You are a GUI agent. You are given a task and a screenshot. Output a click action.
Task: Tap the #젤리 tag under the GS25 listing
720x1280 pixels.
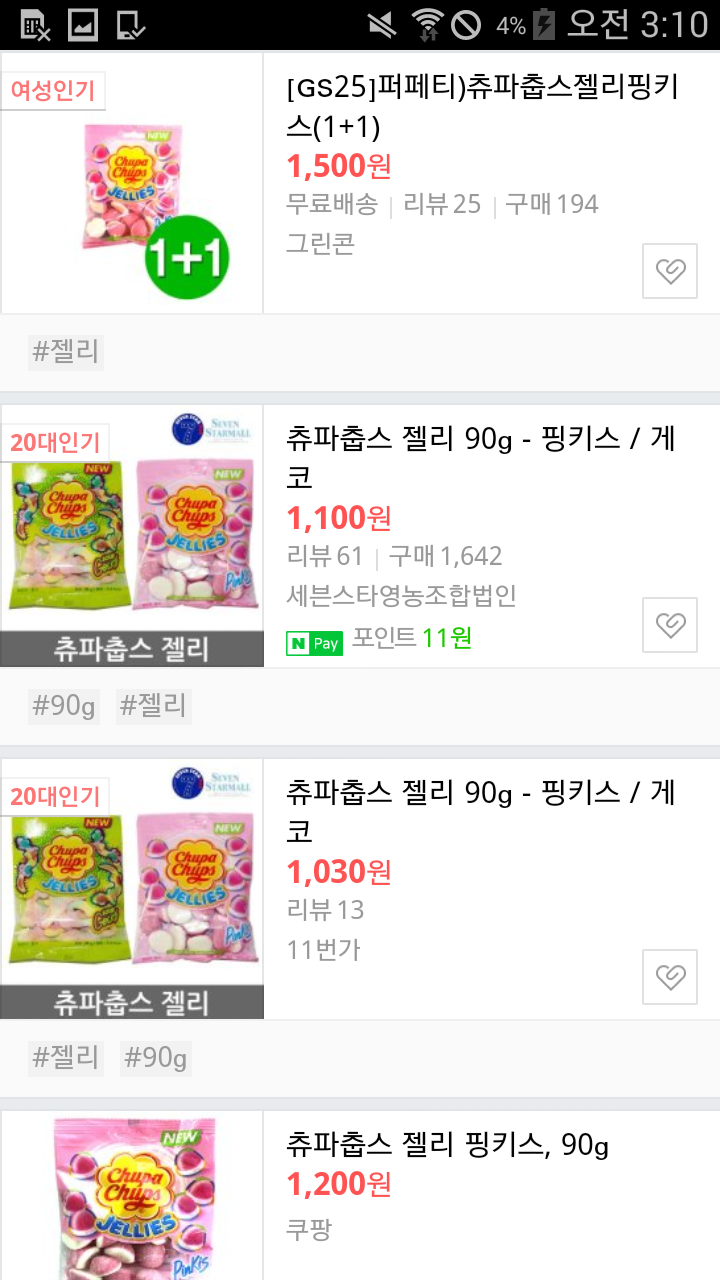[x=66, y=352]
